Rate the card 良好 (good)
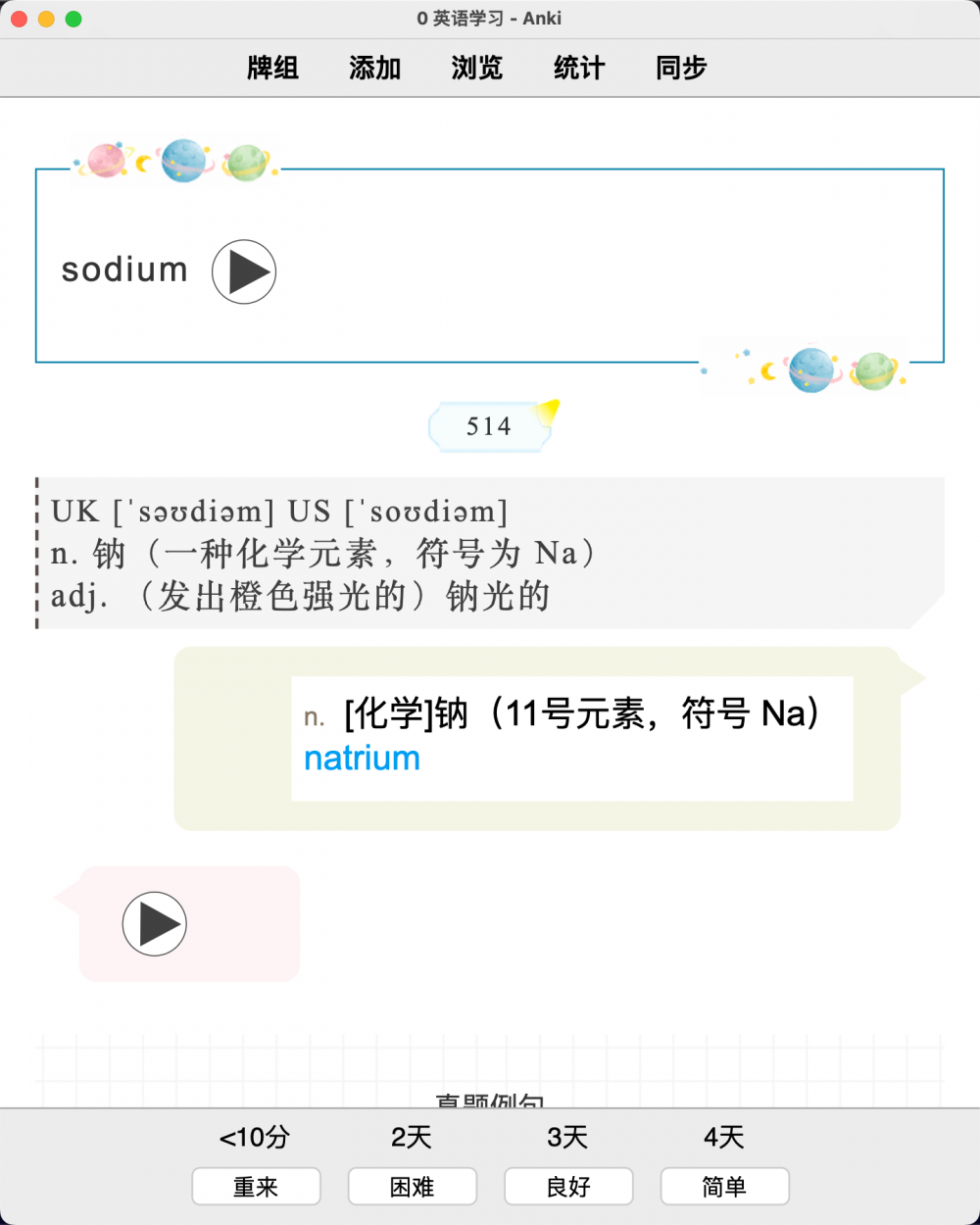Screen dimensions: 980x1225 (568, 1187)
